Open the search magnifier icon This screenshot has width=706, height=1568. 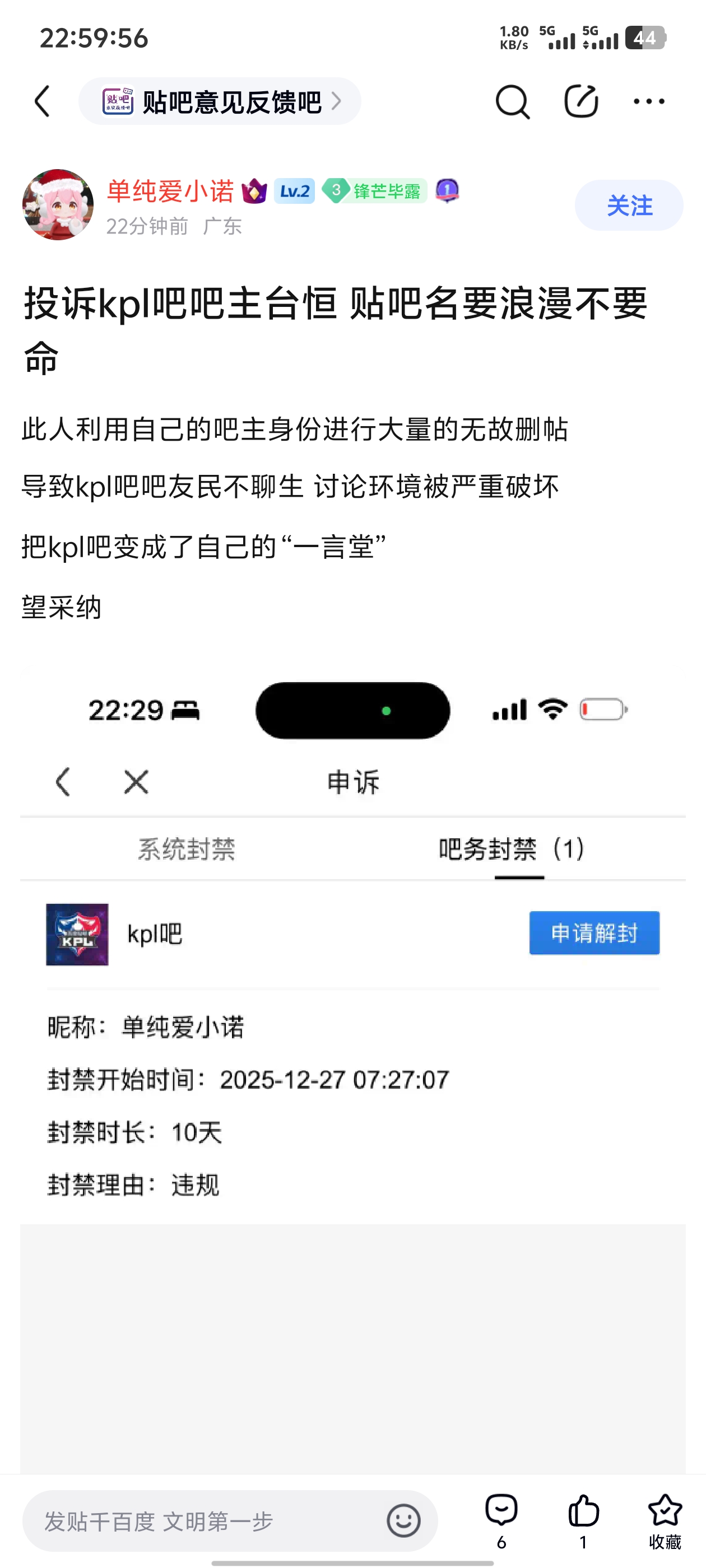coord(512,102)
